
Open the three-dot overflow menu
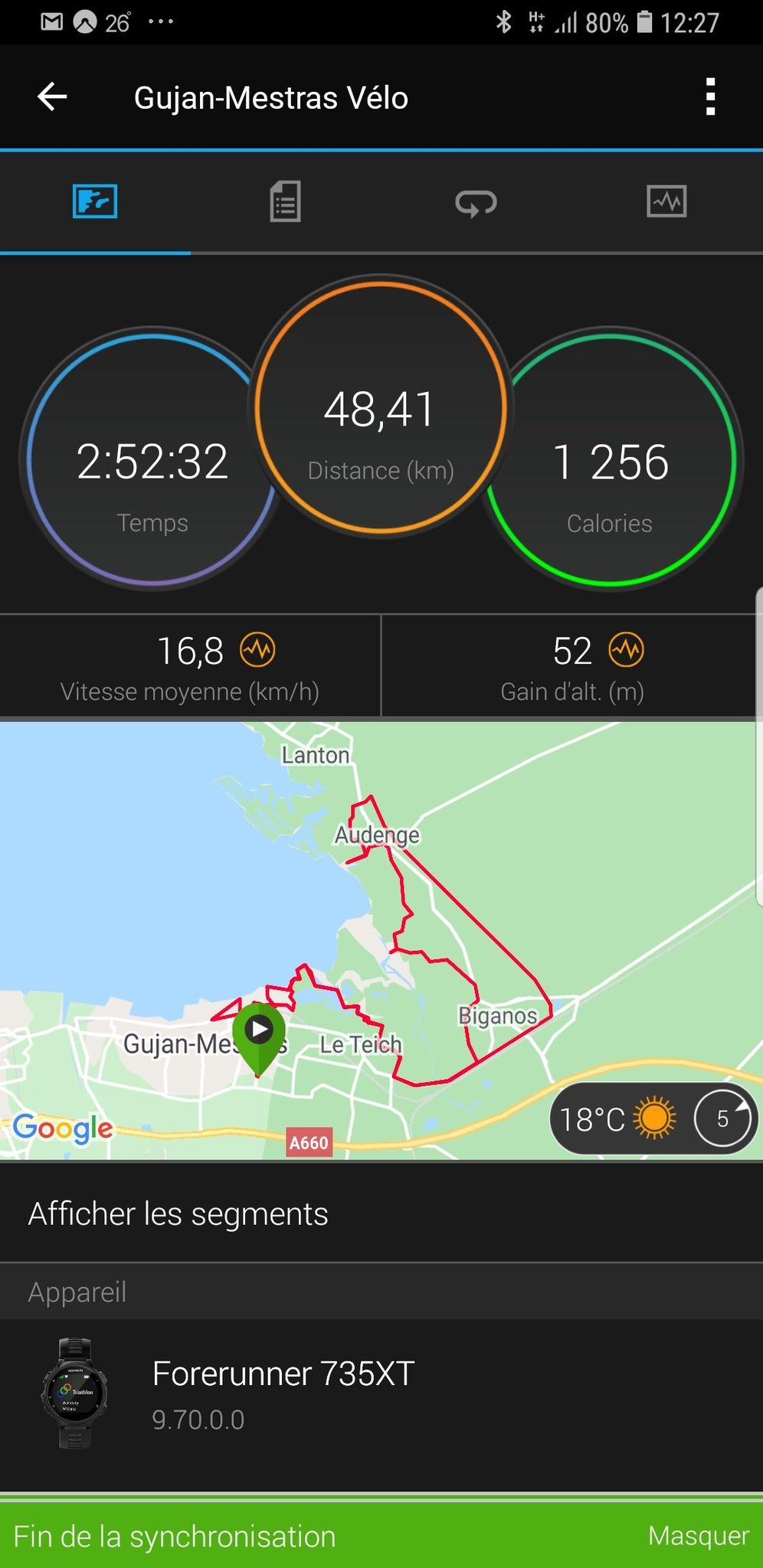coord(710,97)
